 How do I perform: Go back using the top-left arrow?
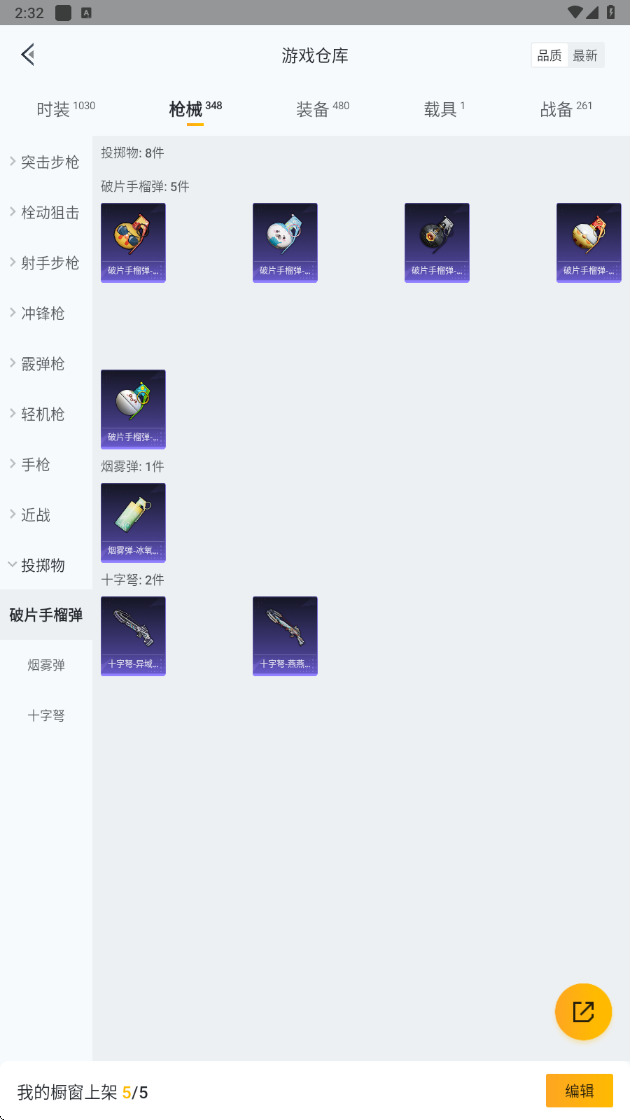28,54
